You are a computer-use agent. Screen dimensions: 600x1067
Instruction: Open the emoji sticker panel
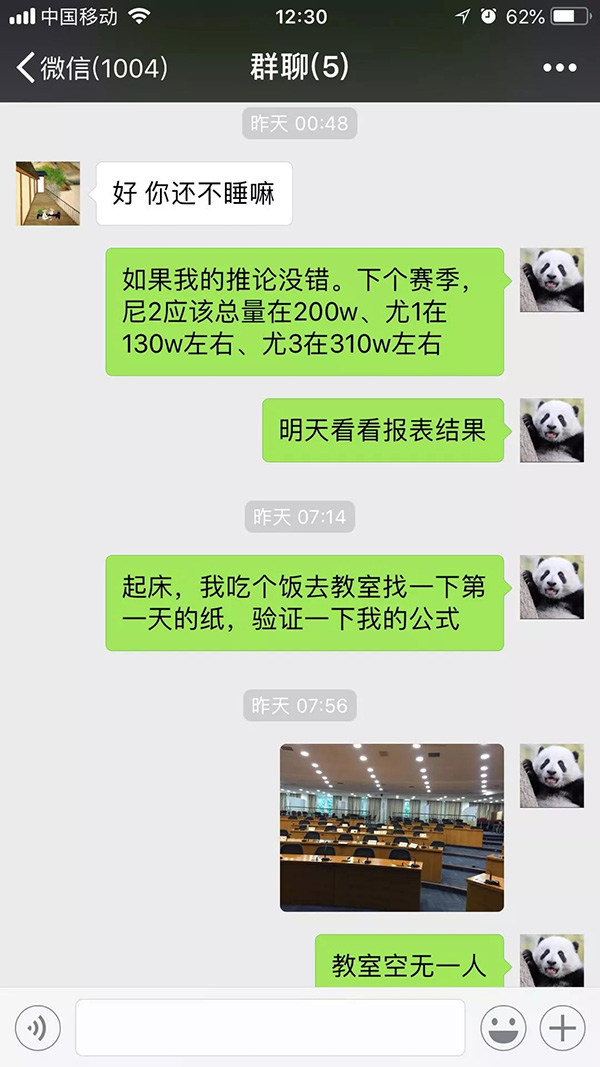click(x=504, y=1027)
